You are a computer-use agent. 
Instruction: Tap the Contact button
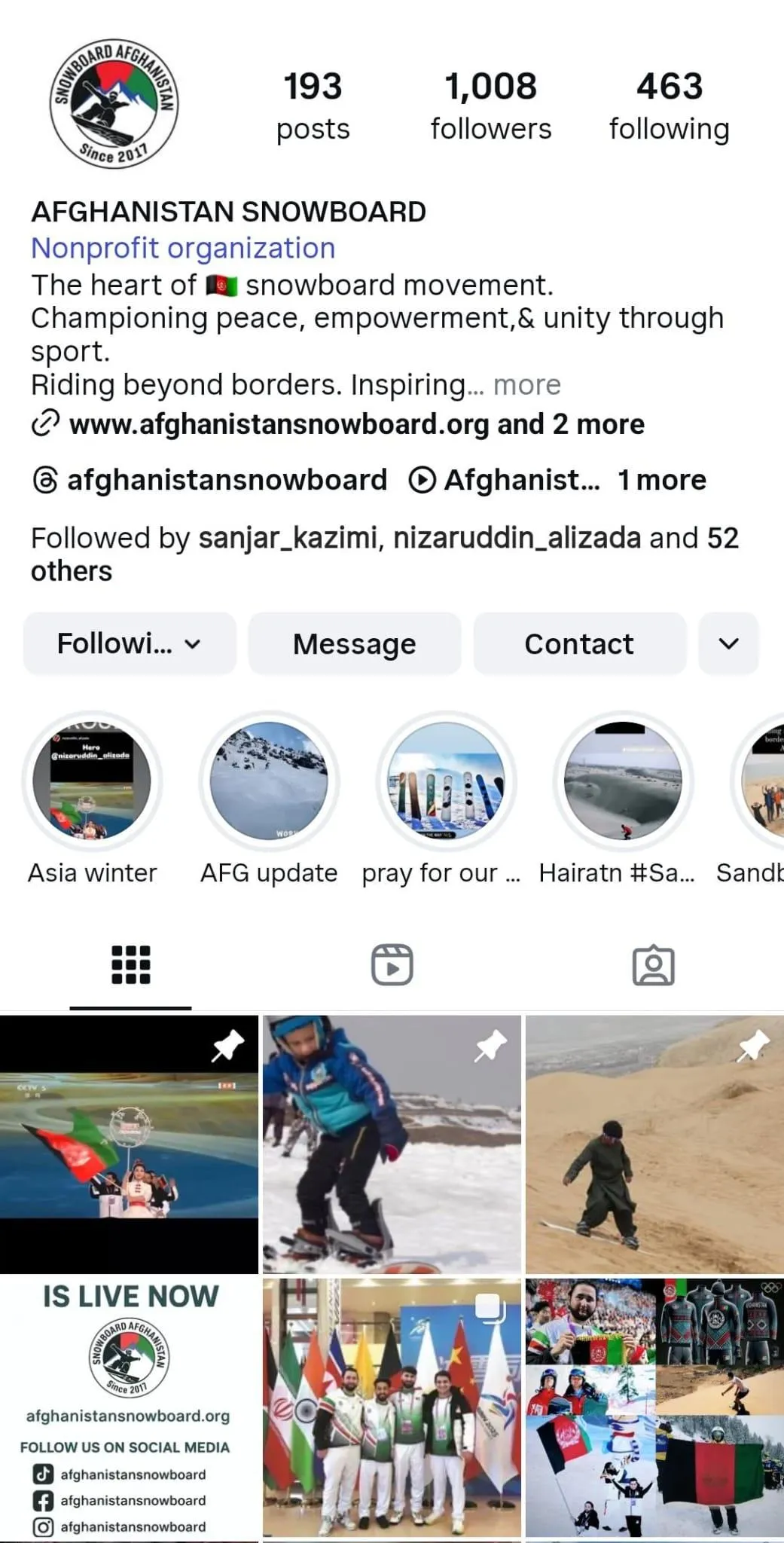pos(579,643)
